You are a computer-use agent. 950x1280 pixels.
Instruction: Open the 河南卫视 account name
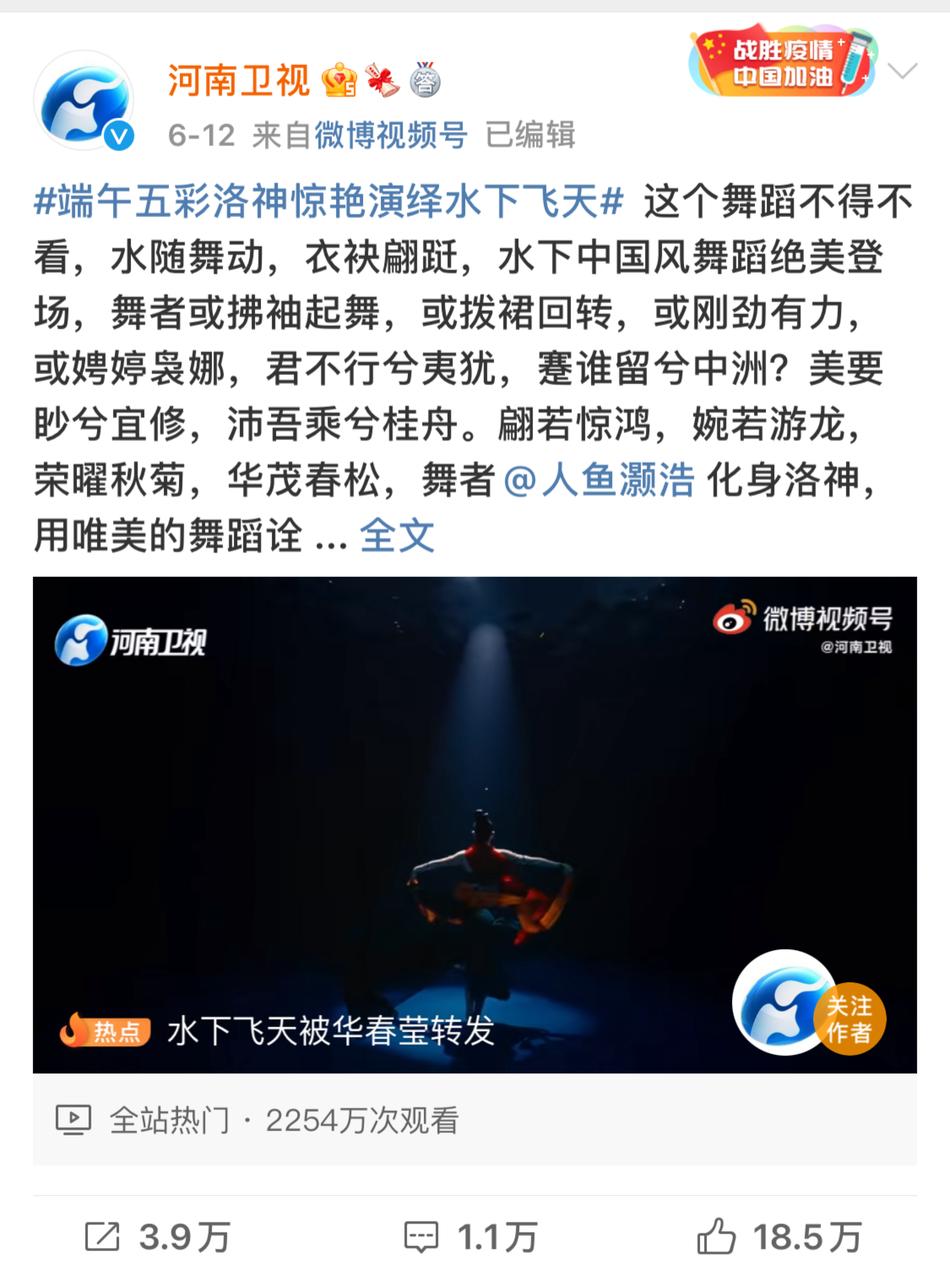coord(239,80)
